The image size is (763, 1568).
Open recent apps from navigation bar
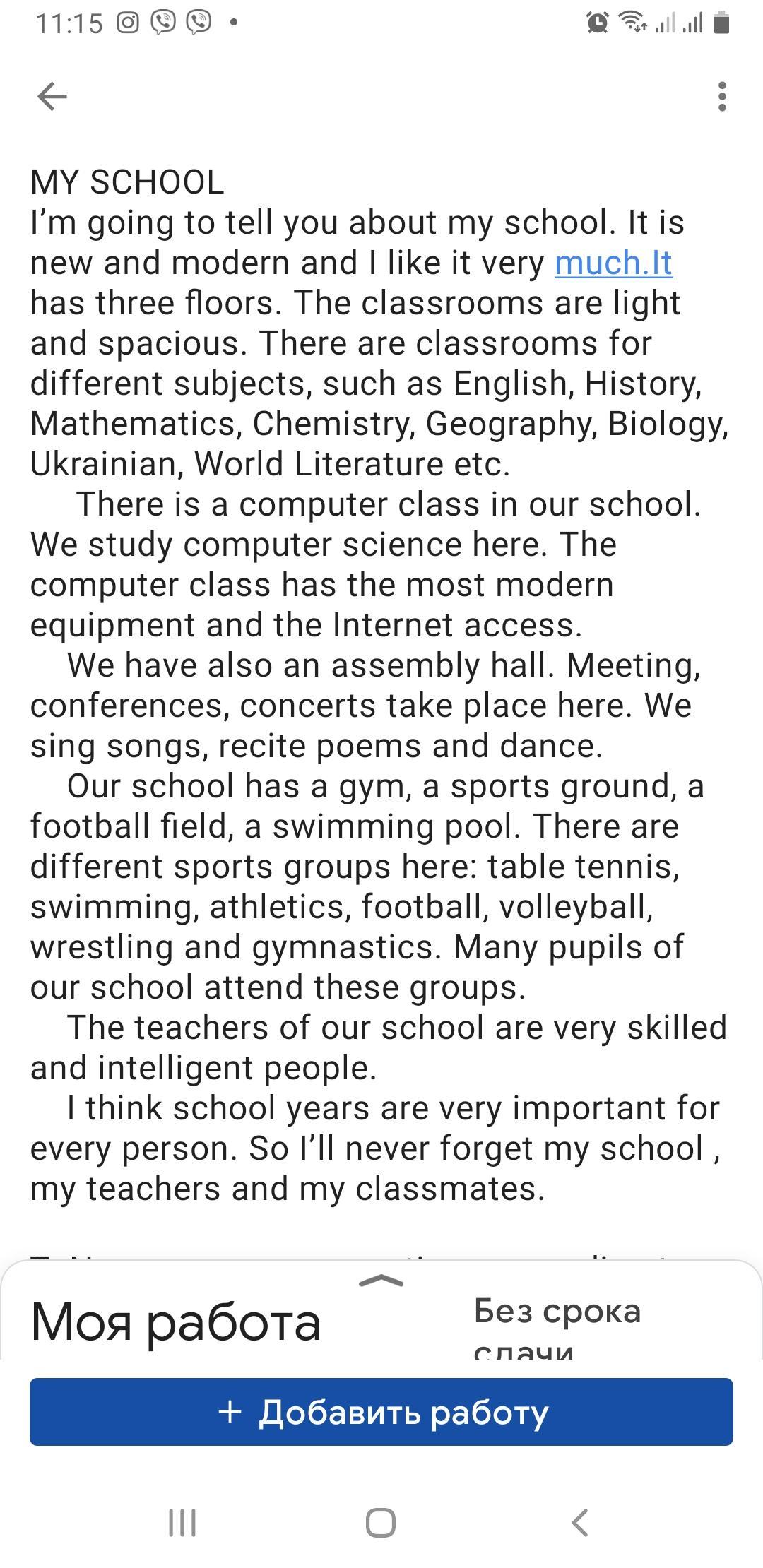click(x=182, y=1523)
